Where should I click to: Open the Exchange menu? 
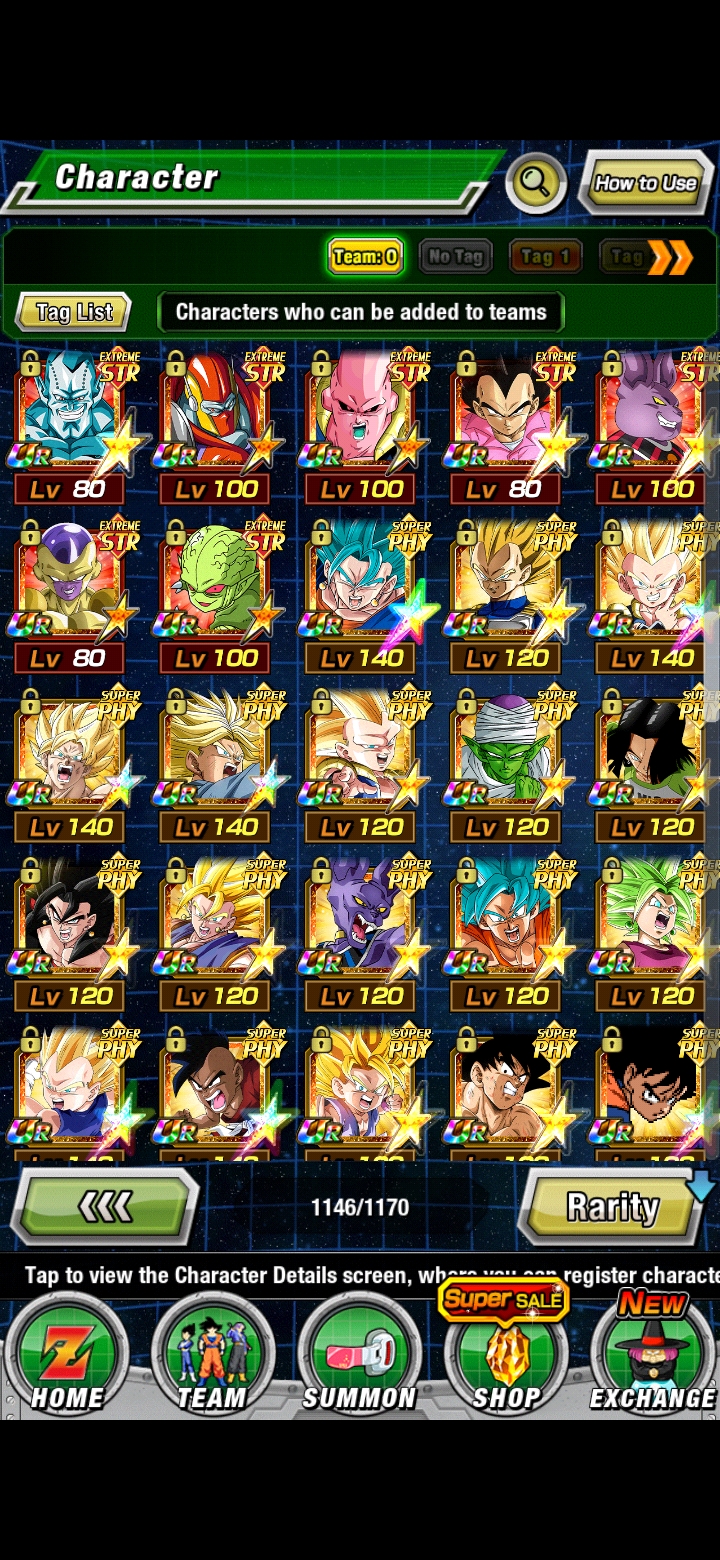[652, 1357]
